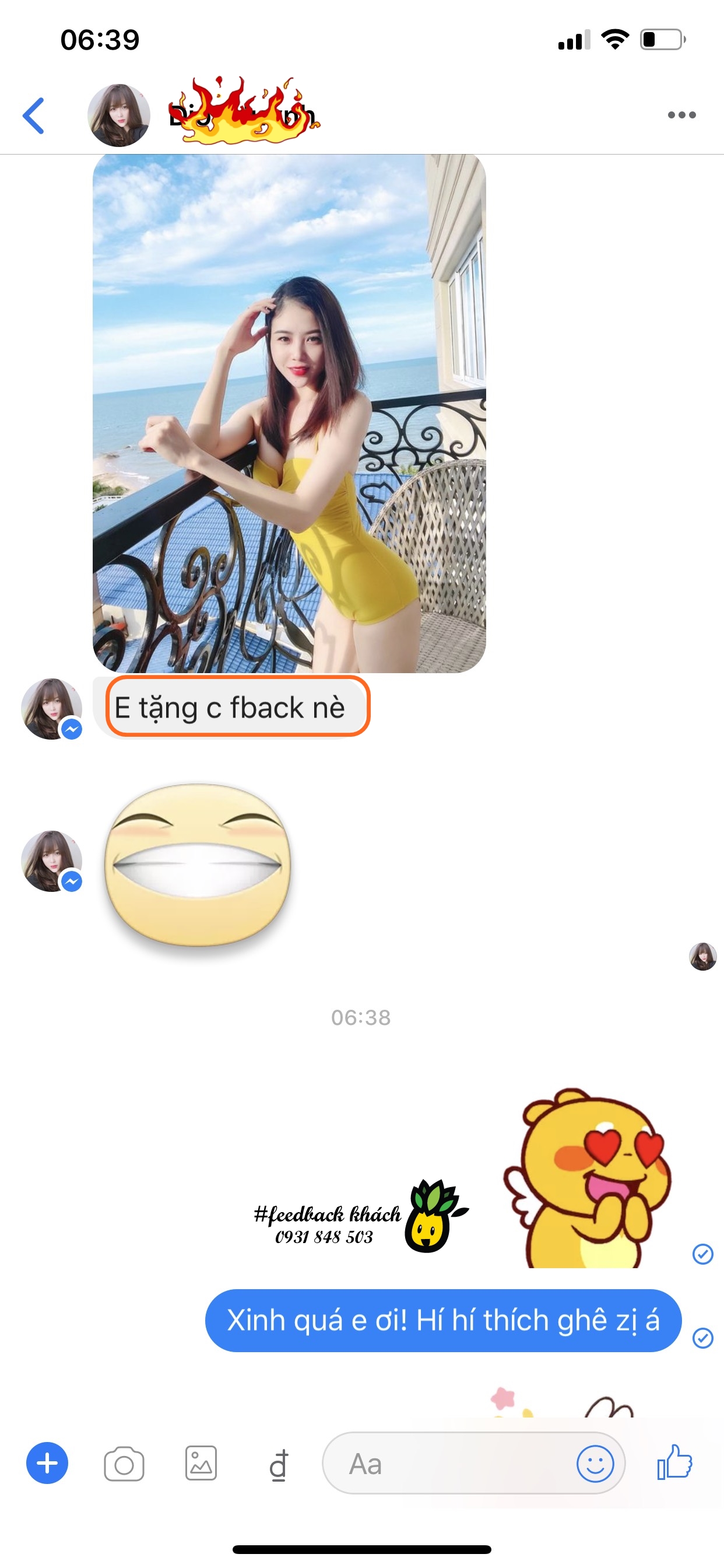The width and height of the screenshot is (724, 1568).
Task: Send a thumbs-up like
Action: click(x=674, y=1462)
